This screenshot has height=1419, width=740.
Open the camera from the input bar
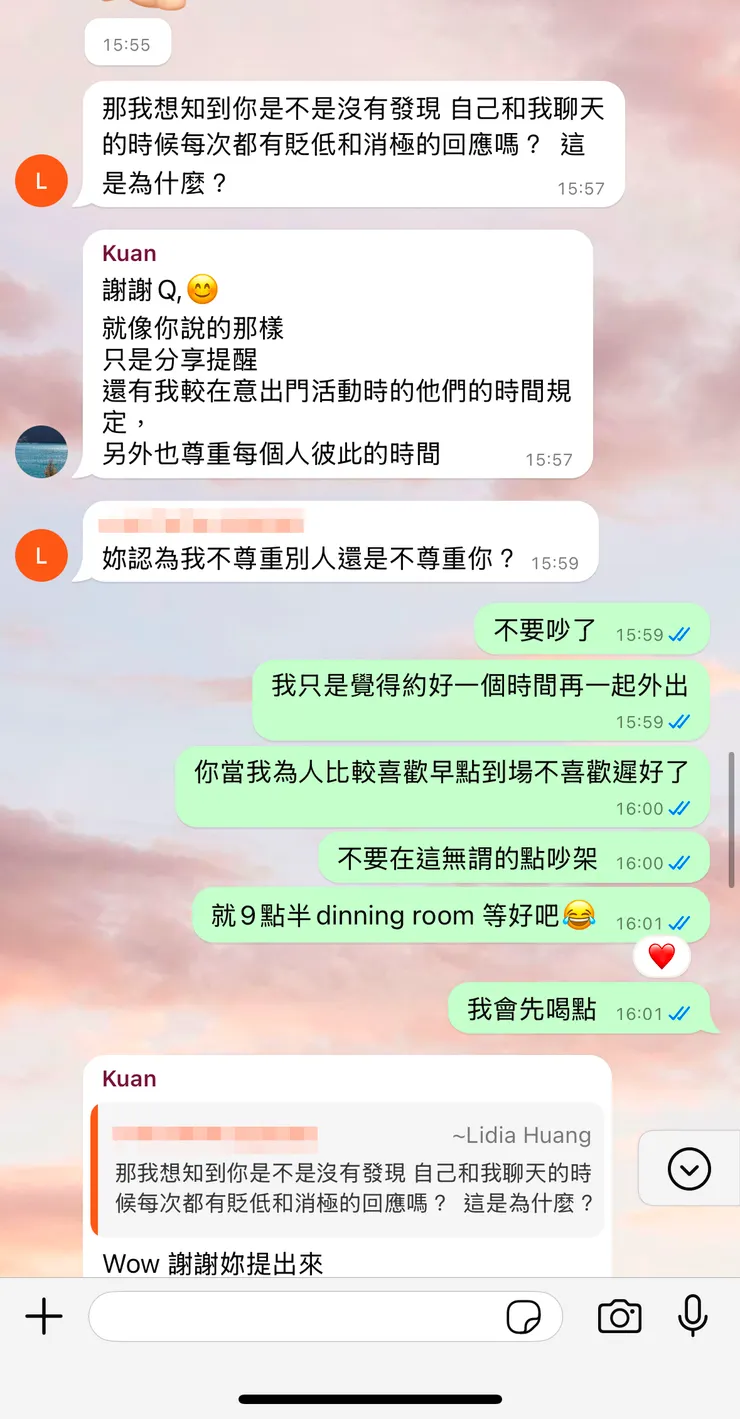click(619, 1317)
